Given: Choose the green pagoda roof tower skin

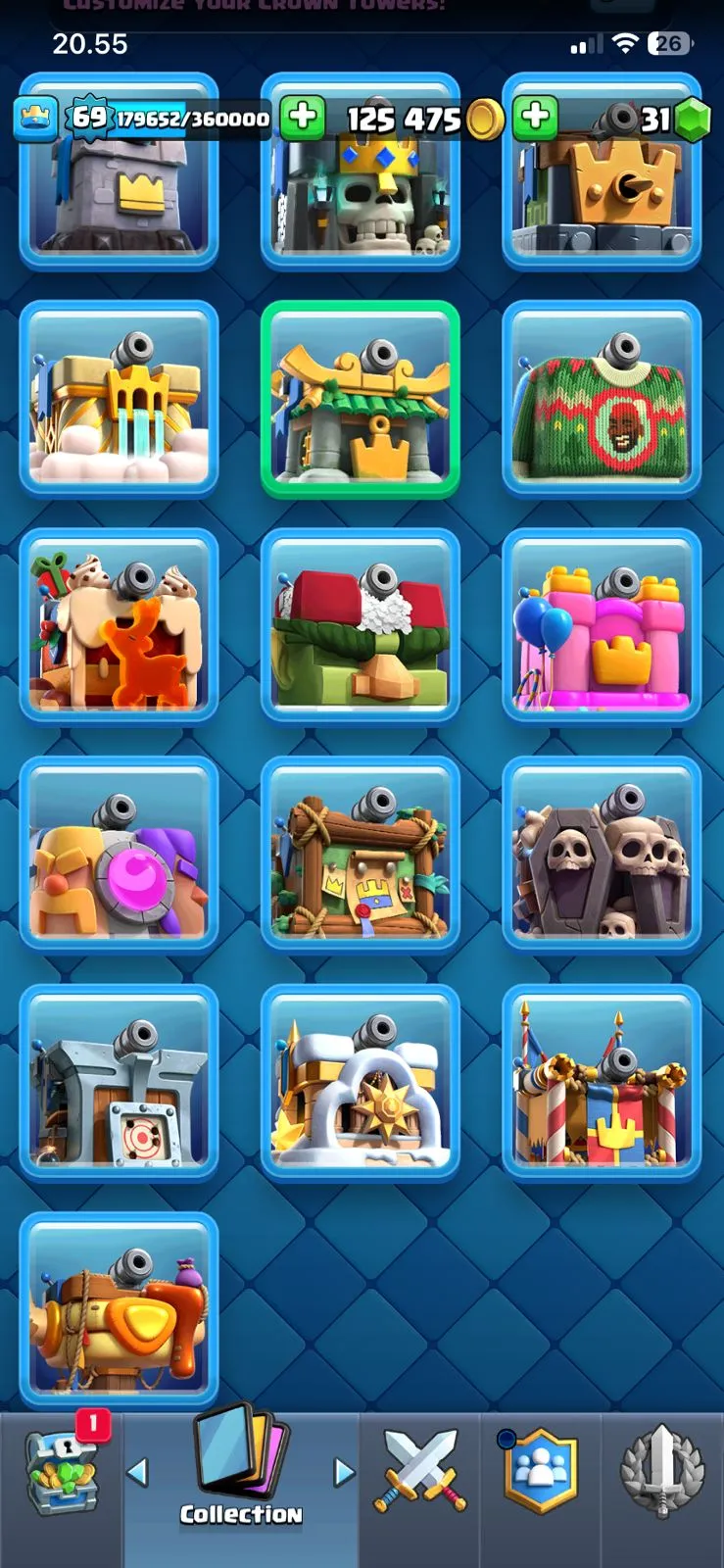Looking at the screenshot, I should pos(361,398).
